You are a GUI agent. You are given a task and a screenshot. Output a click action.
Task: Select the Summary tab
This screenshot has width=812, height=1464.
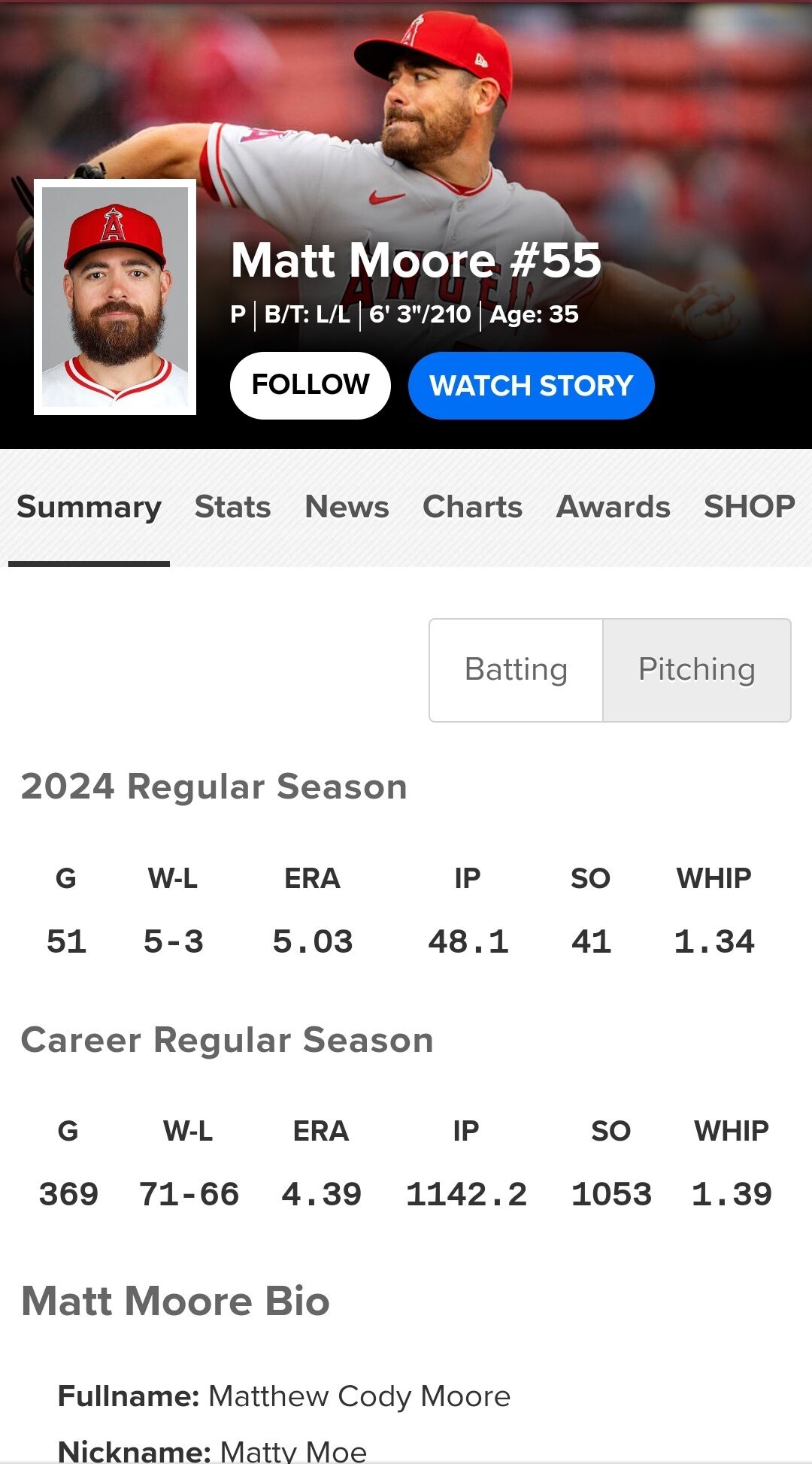89,507
